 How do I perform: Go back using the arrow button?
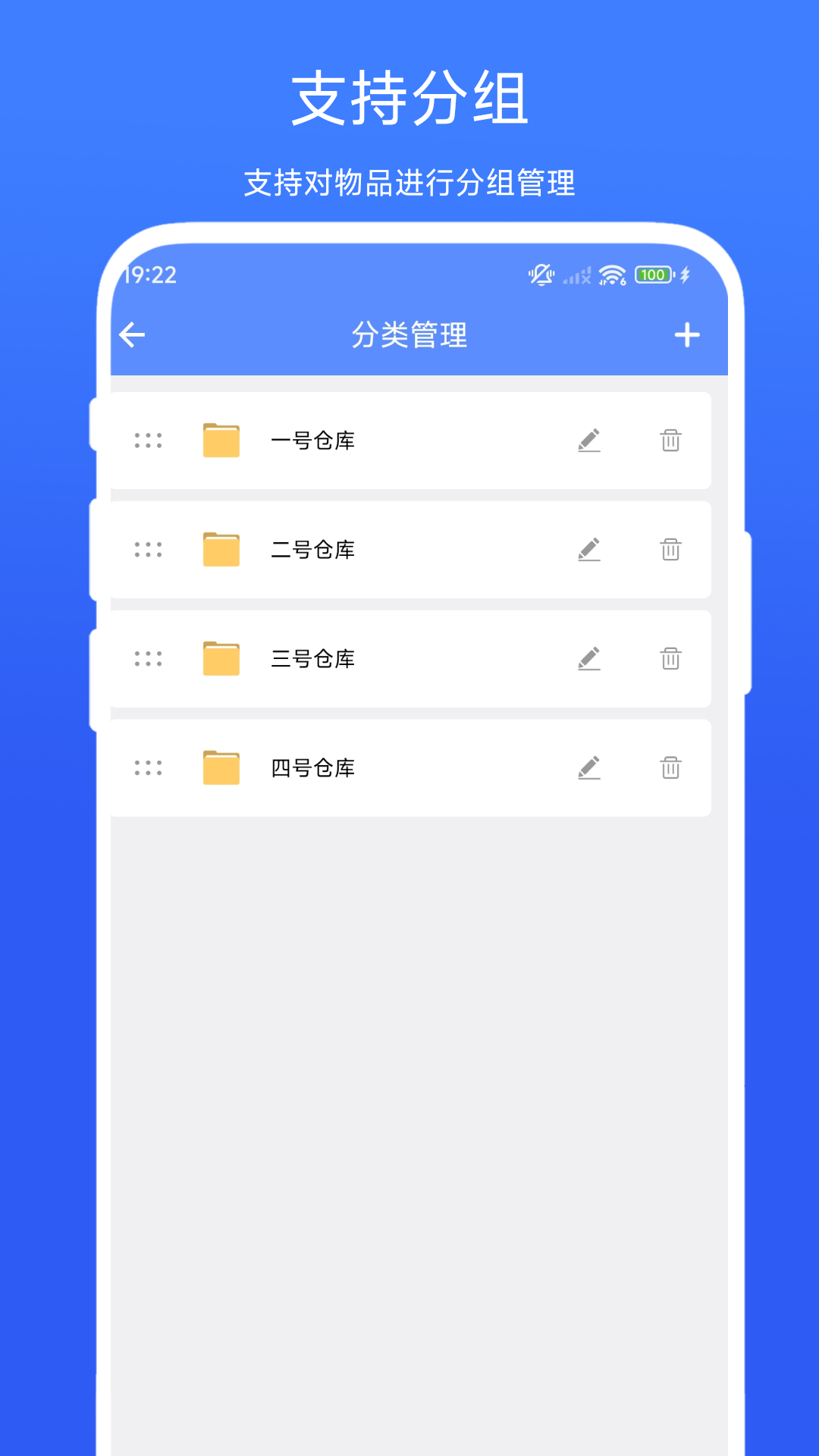pos(132,334)
